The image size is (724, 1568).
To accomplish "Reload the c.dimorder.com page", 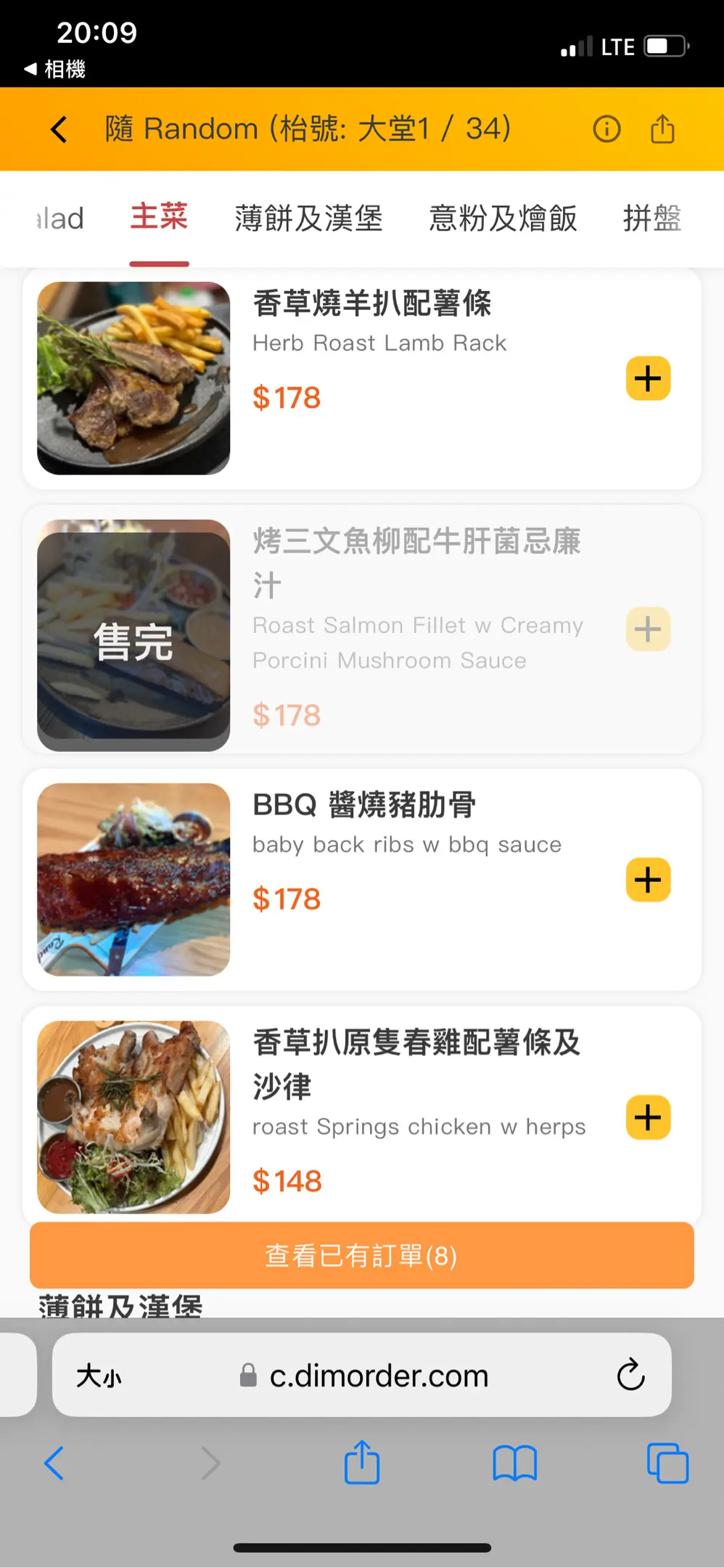I will tap(630, 1374).
